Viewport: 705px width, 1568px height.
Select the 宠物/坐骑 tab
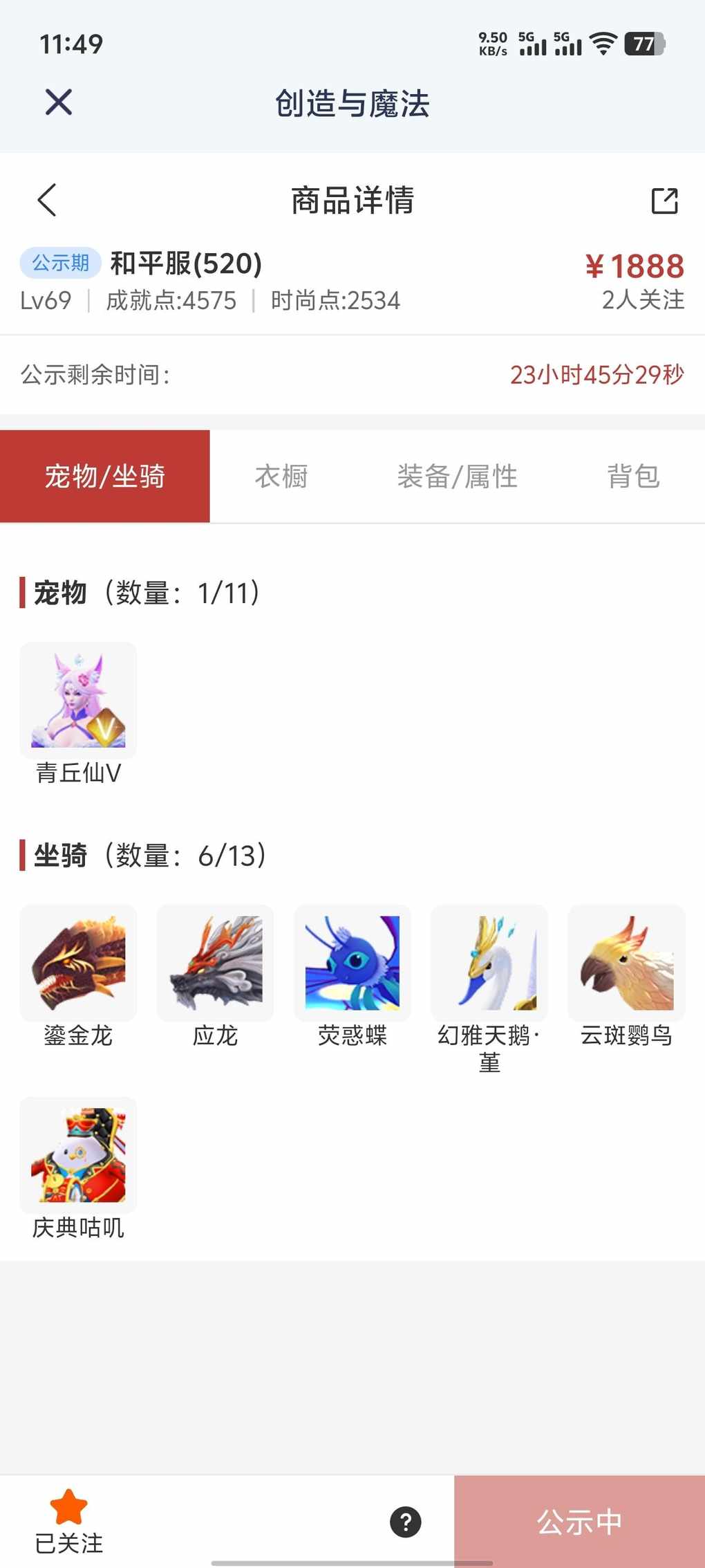pos(105,477)
